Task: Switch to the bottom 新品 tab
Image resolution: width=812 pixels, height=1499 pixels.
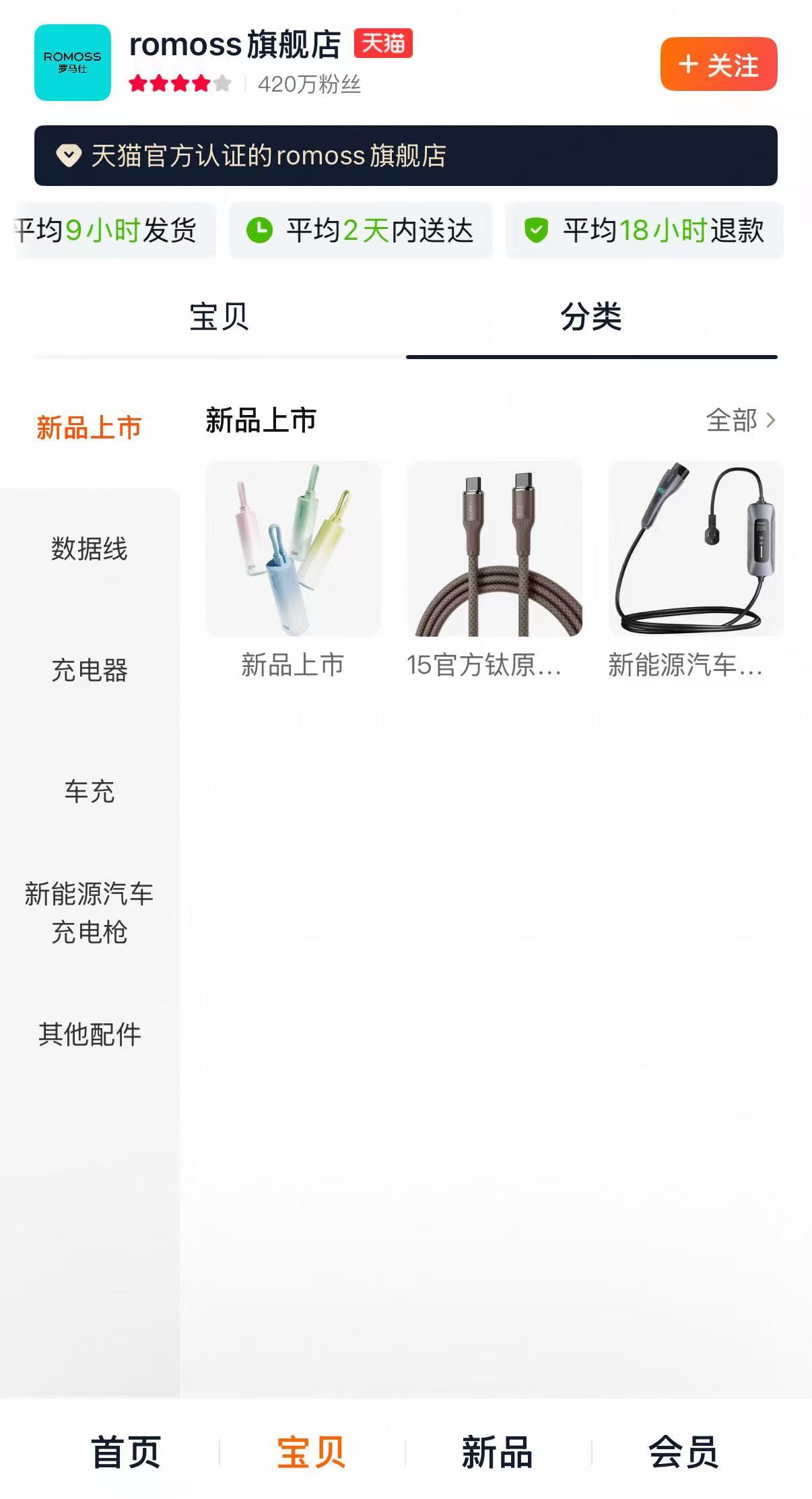Action: coord(498,1452)
